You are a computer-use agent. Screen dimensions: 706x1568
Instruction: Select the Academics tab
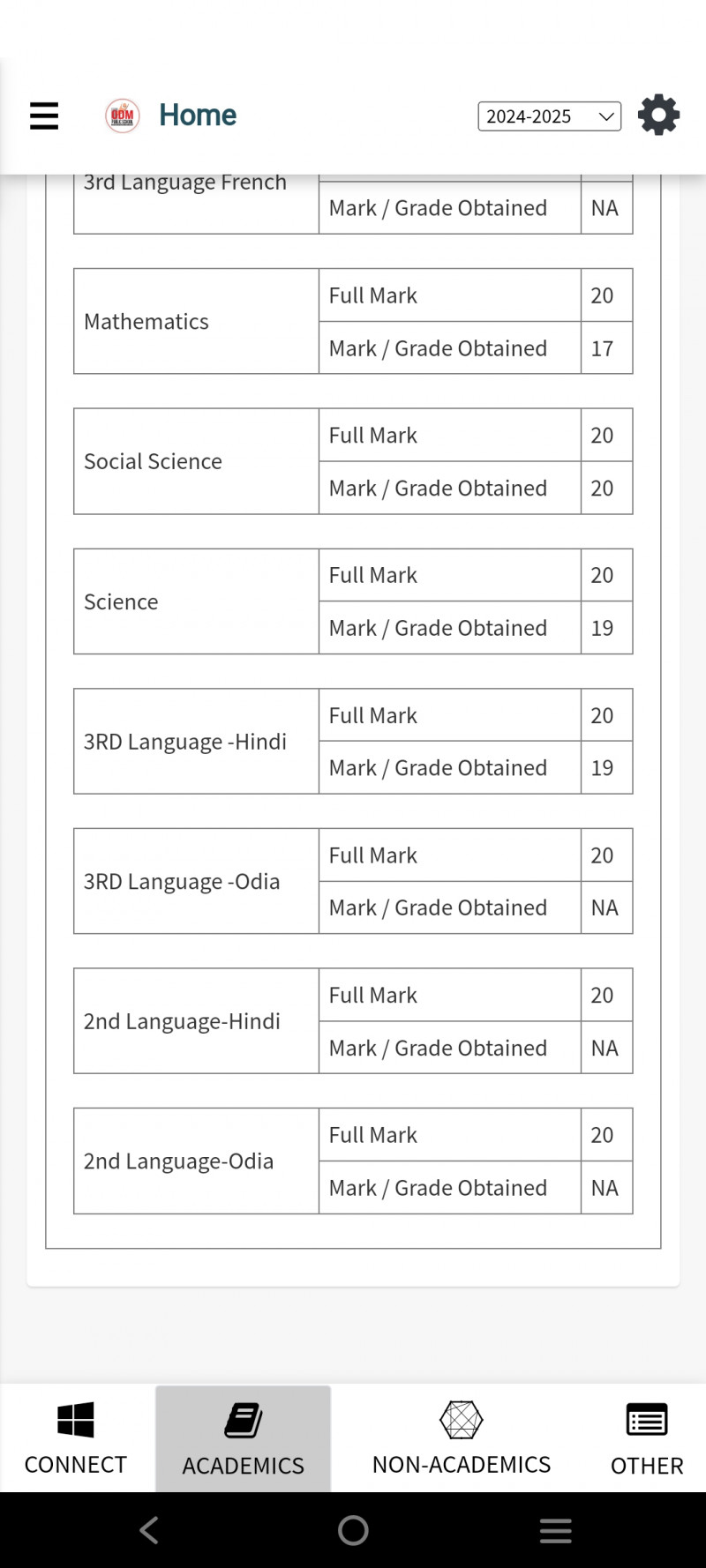(244, 1438)
